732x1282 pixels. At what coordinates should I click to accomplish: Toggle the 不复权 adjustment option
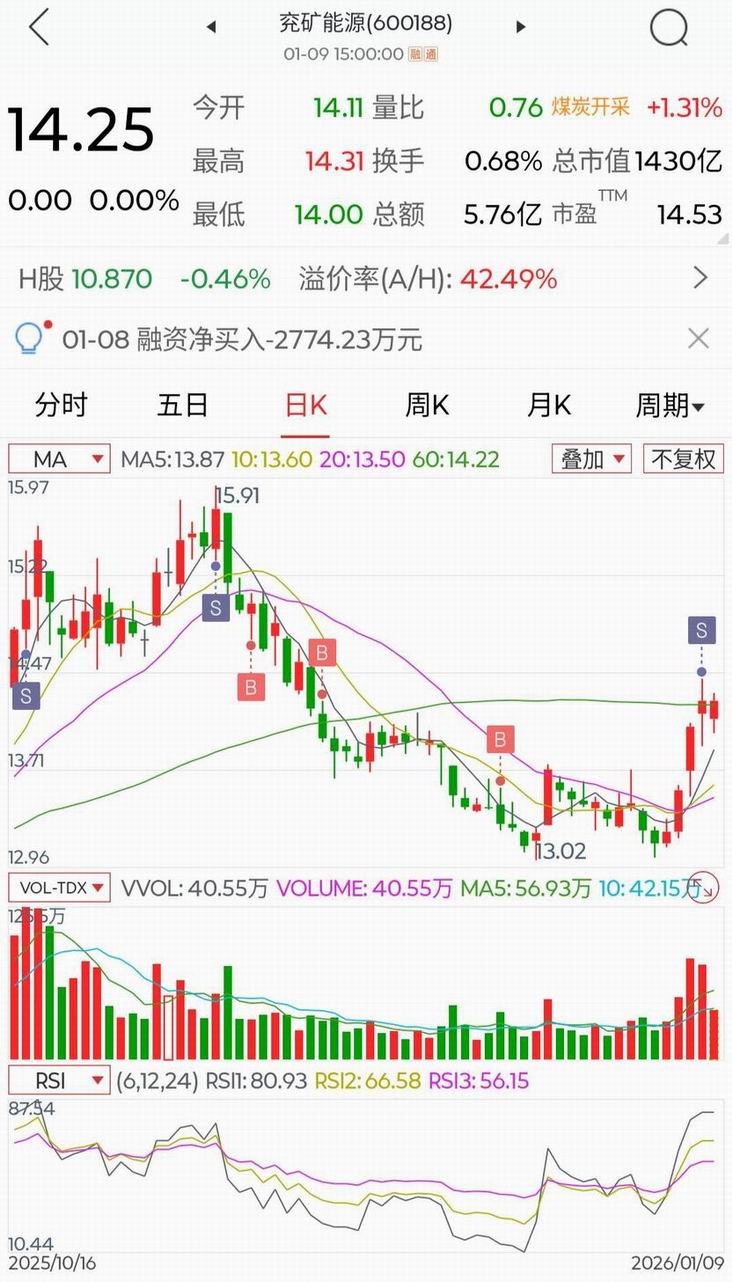coord(683,459)
